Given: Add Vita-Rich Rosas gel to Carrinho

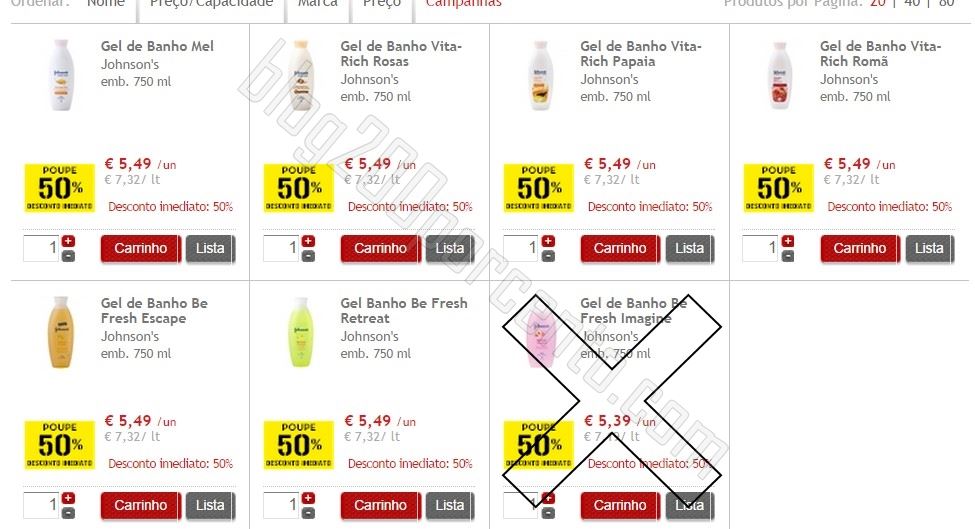Looking at the screenshot, I should 380,248.
